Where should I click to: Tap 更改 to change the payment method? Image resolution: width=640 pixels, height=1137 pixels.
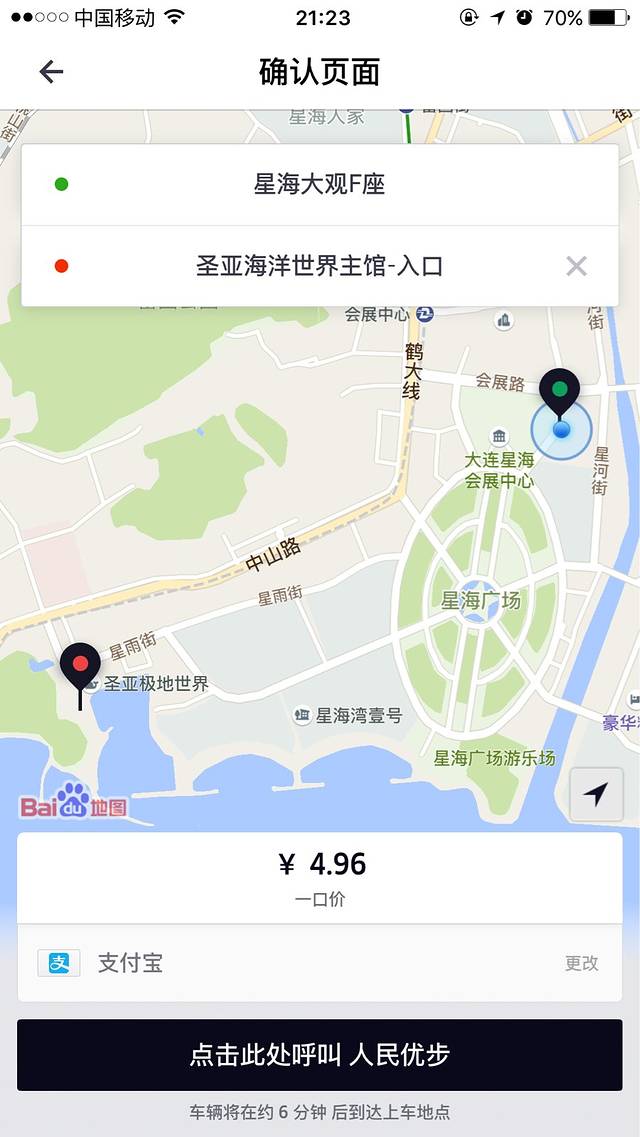[x=581, y=963]
